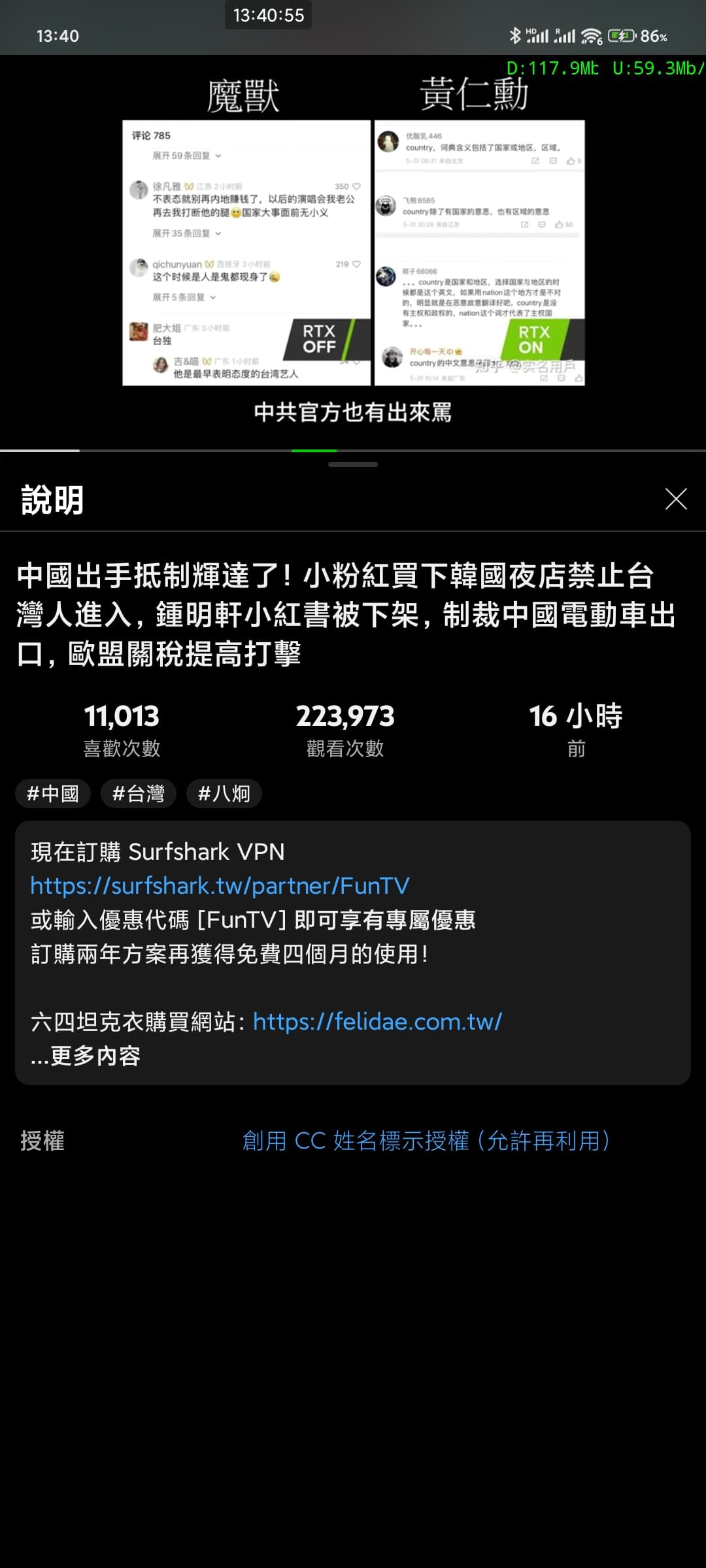The image size is (706, 1568).
Task: Close the 說明 description panel
Action: coord(676,499)
